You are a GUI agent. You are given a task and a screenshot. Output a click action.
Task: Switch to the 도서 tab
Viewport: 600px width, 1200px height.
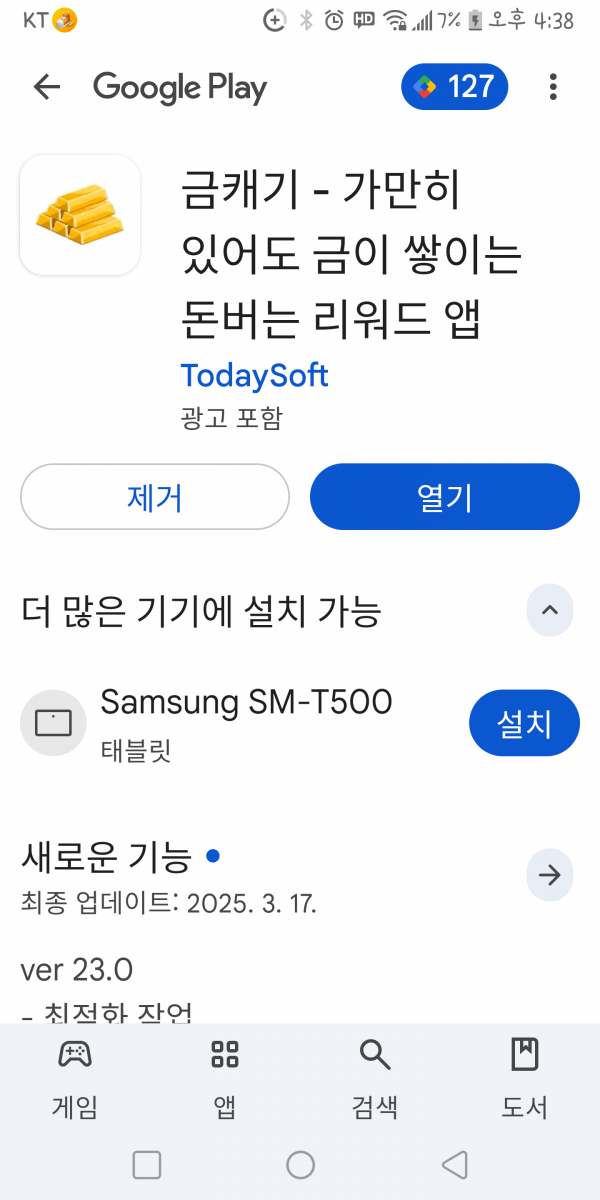tap(524, 1078)
